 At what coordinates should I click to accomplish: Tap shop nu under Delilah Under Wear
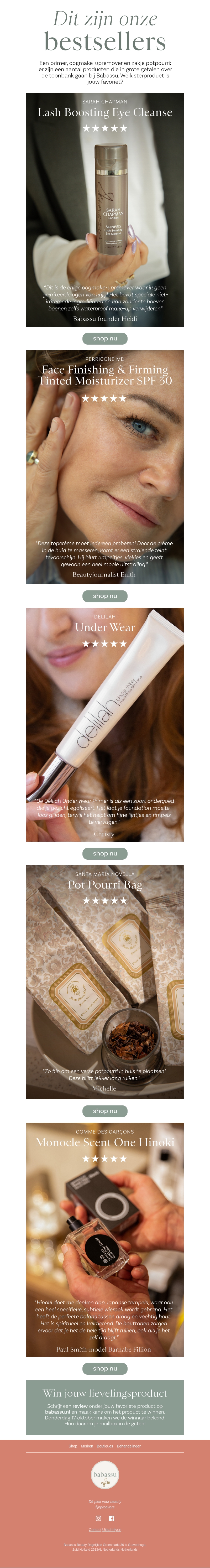(x=105, y=853)
